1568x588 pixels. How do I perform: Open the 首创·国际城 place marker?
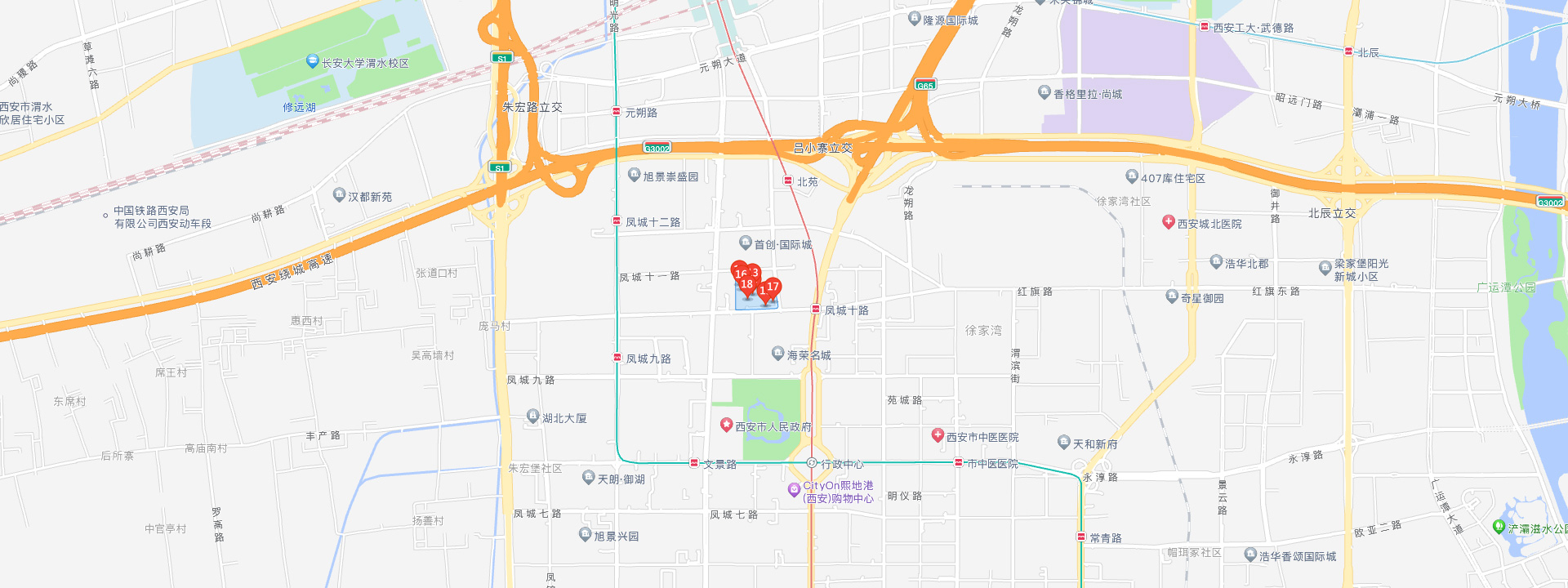coord(745,243)
